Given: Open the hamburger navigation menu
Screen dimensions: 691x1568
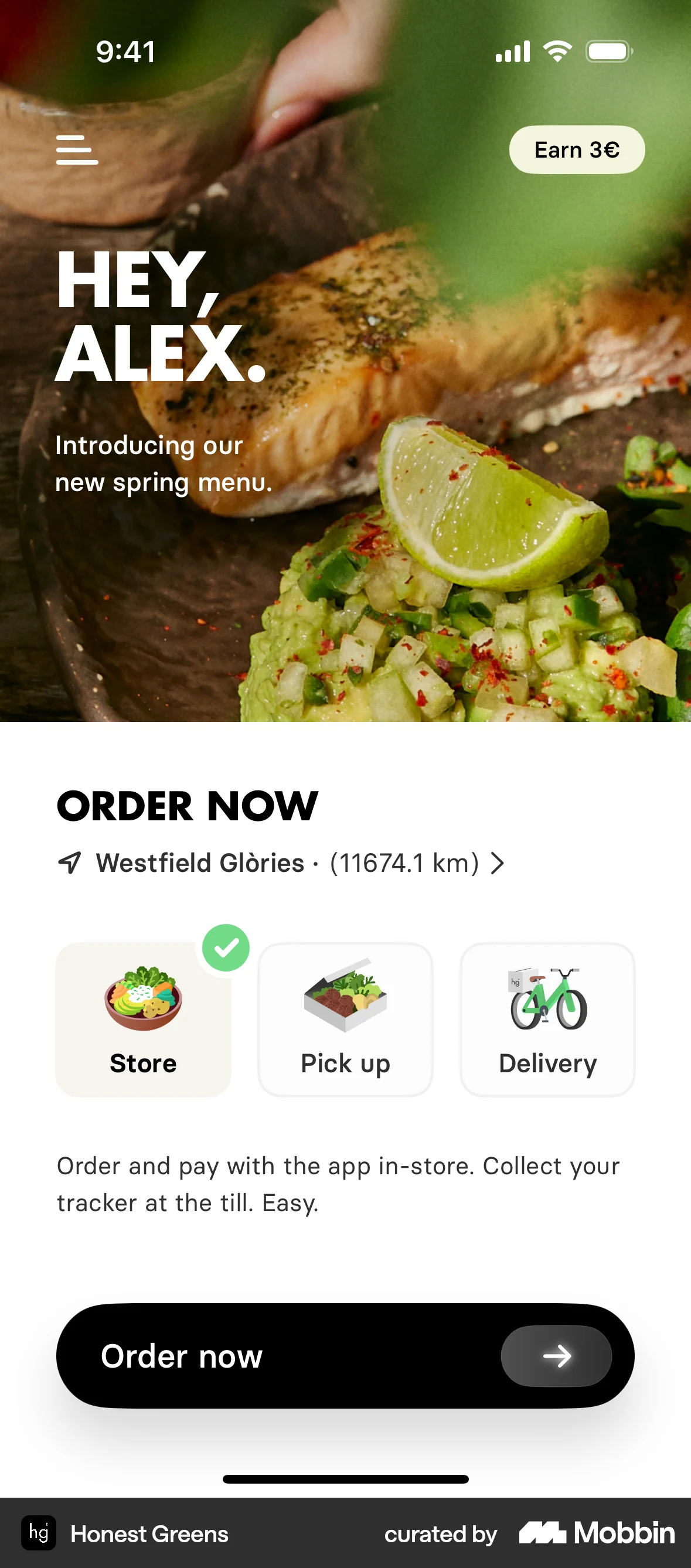Looking at the screenshot, I should [77, 150].
